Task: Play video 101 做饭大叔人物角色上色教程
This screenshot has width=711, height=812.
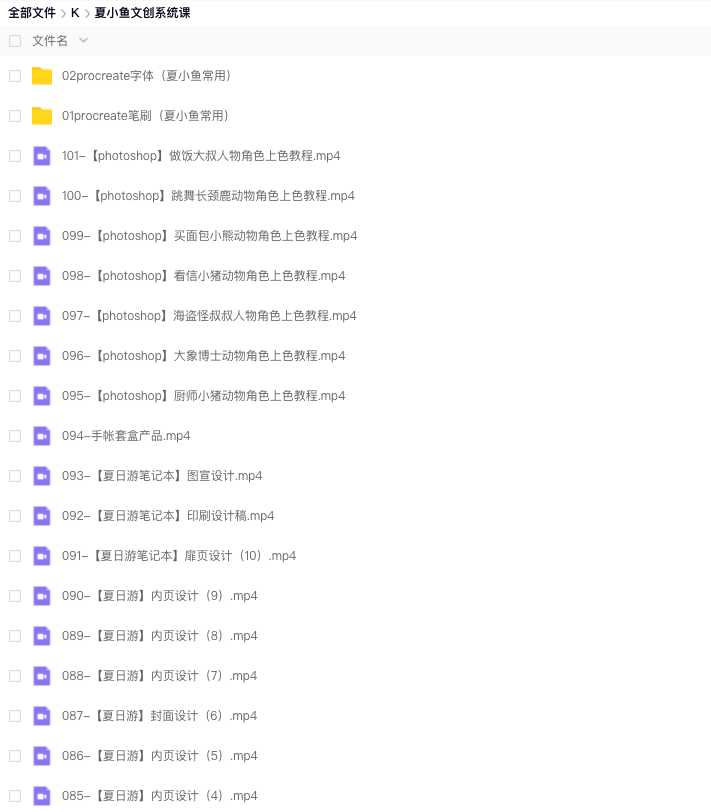Action: [x=201, y=156]
